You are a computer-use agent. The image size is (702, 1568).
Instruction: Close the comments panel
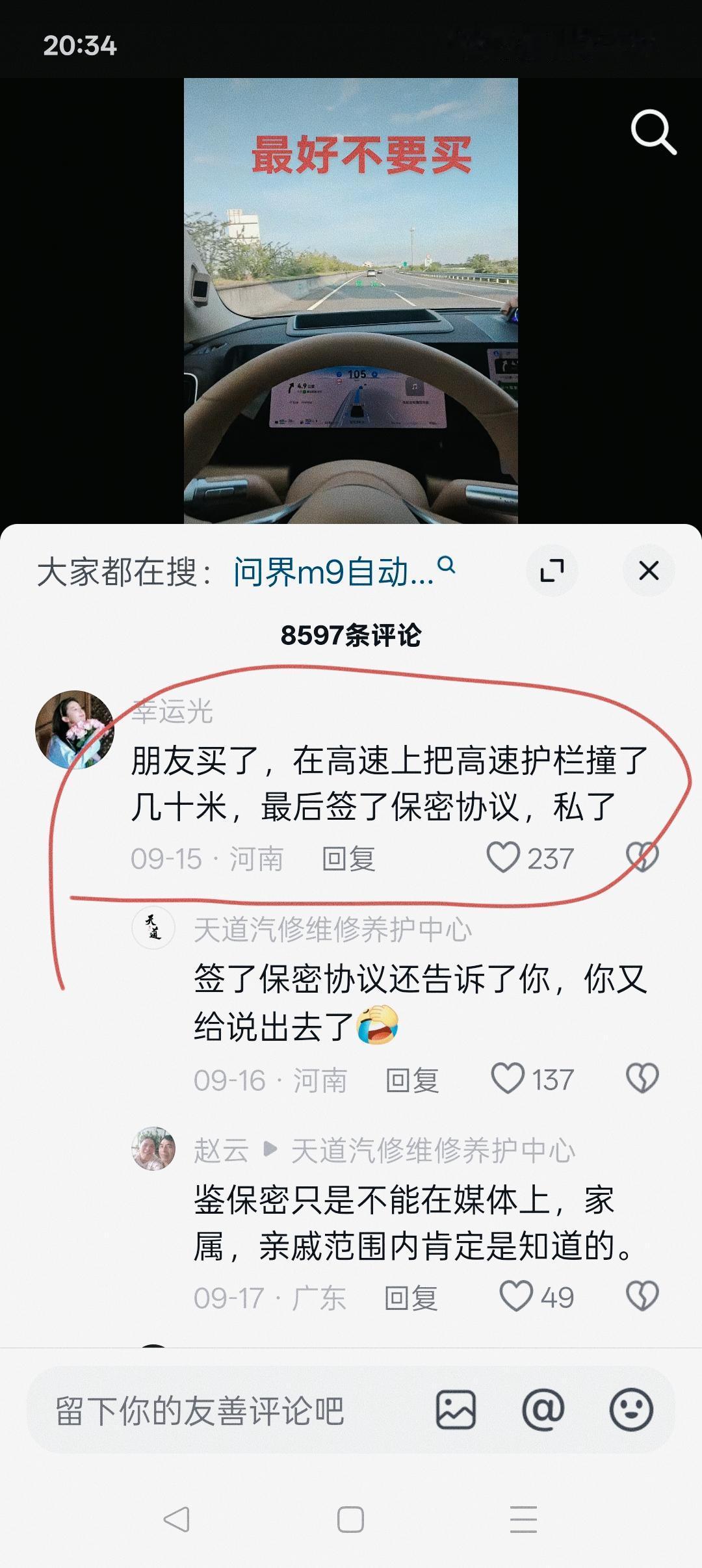tap(650, 570)
